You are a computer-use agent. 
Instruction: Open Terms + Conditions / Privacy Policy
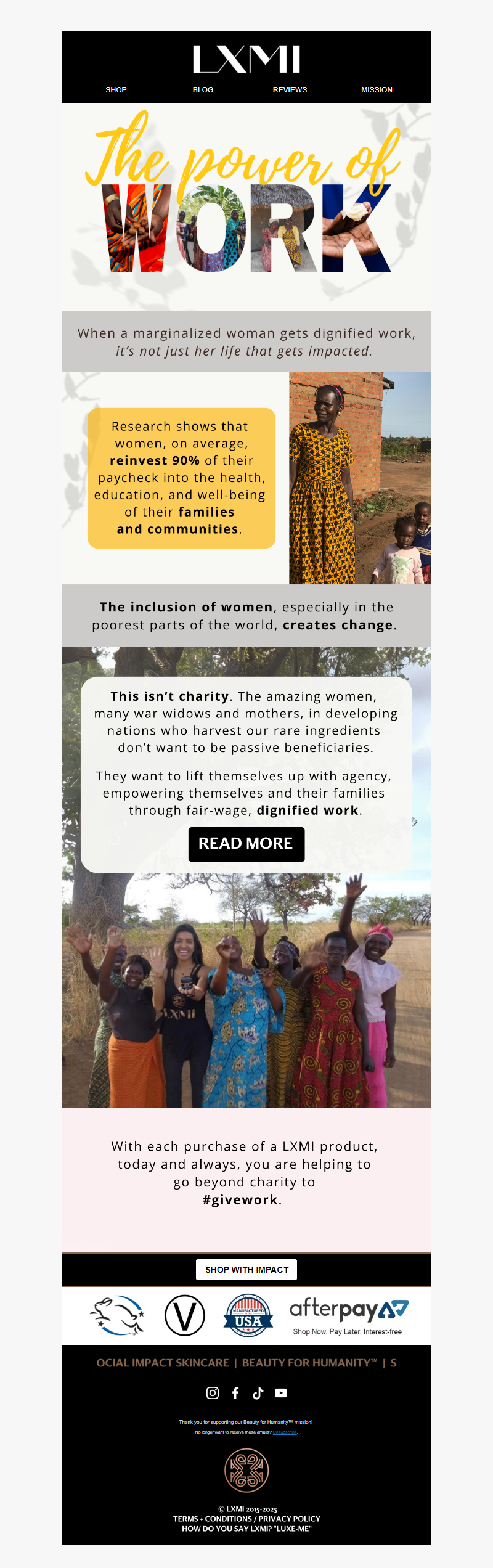click(x=246, y=1519)
